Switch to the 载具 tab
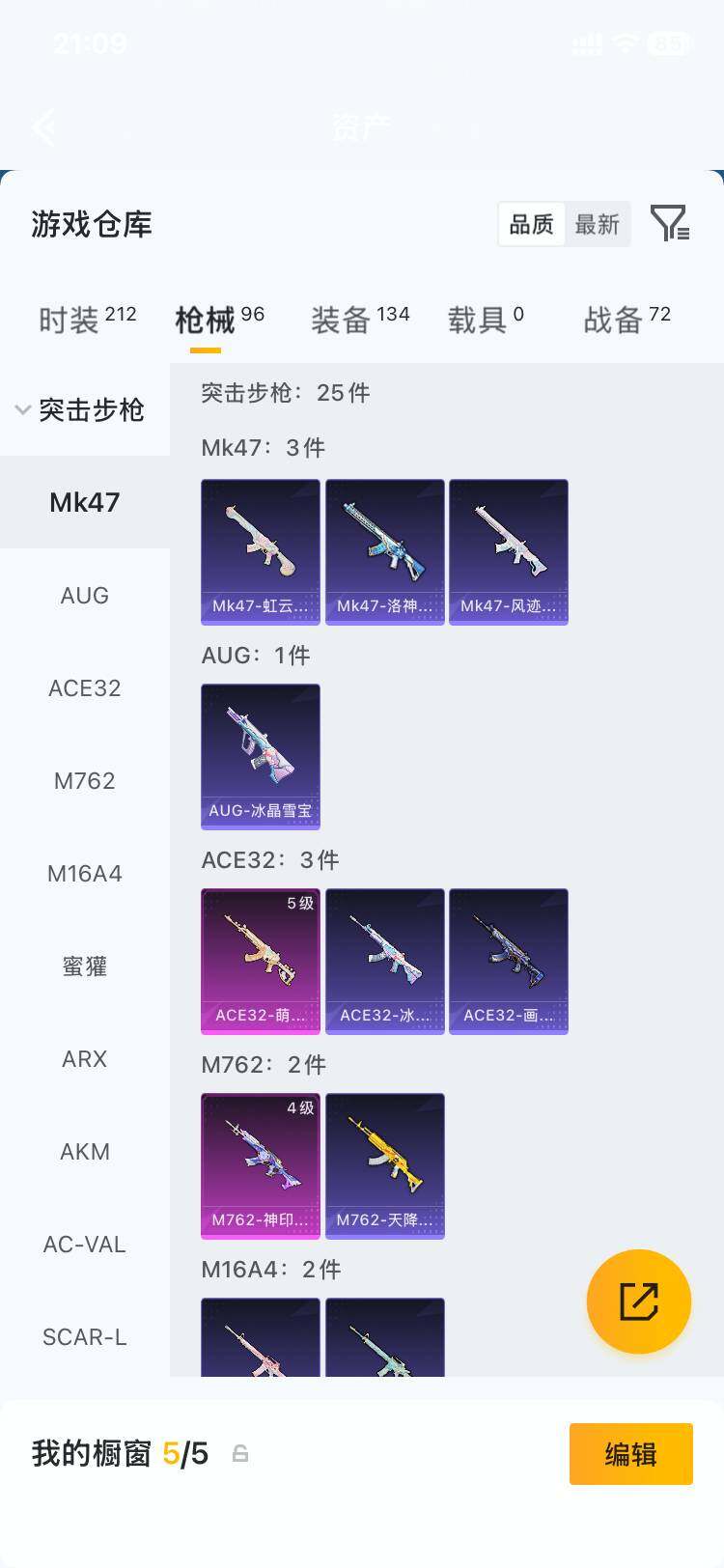Viewport: 724px width, 1568px height. (486, 319)
